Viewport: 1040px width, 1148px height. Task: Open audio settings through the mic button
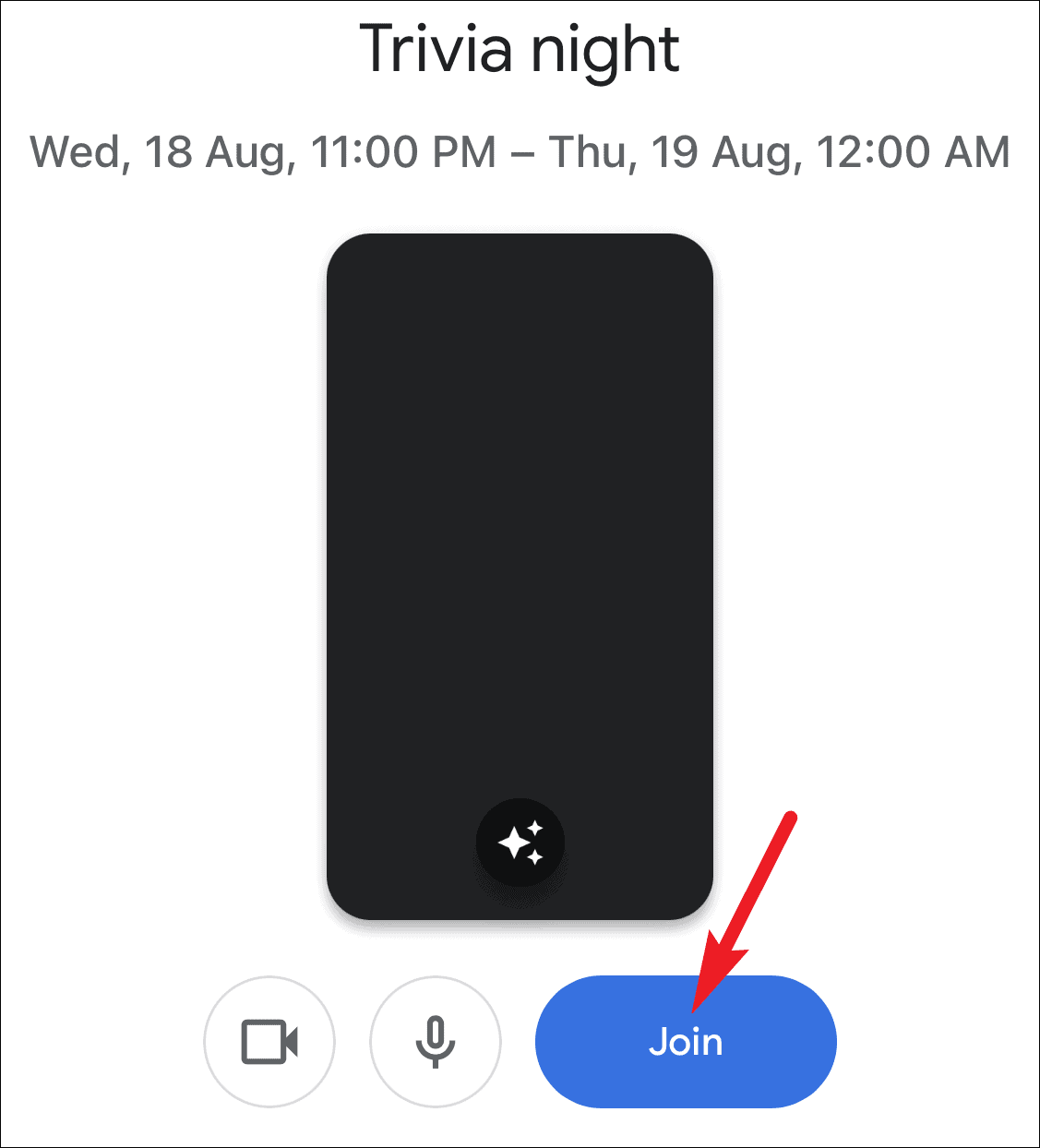pos(436,1041)
